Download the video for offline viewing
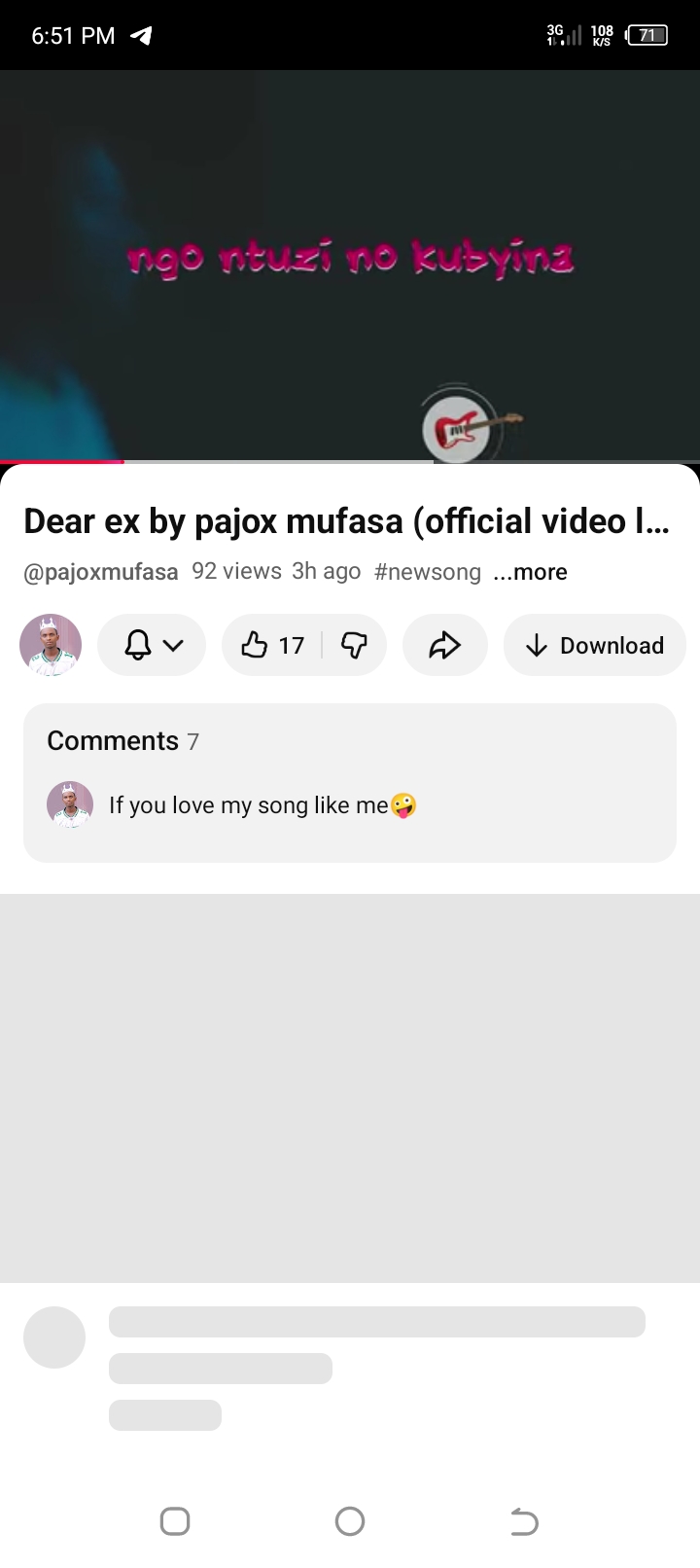Viewport: 700px width, 1568px height. pos(594,645)
